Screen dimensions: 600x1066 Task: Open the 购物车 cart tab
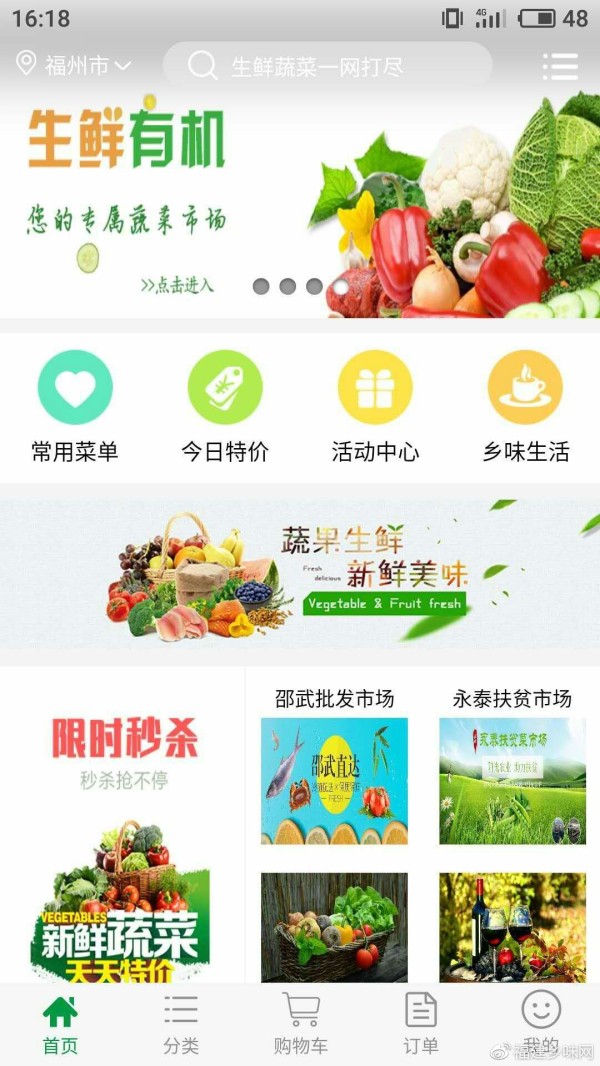click(x=301, y=1024)
